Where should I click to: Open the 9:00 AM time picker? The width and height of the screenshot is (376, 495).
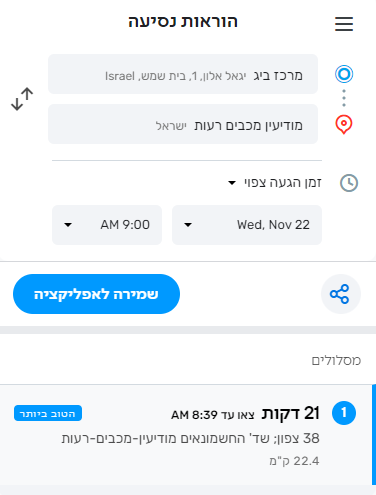[107, 225]
